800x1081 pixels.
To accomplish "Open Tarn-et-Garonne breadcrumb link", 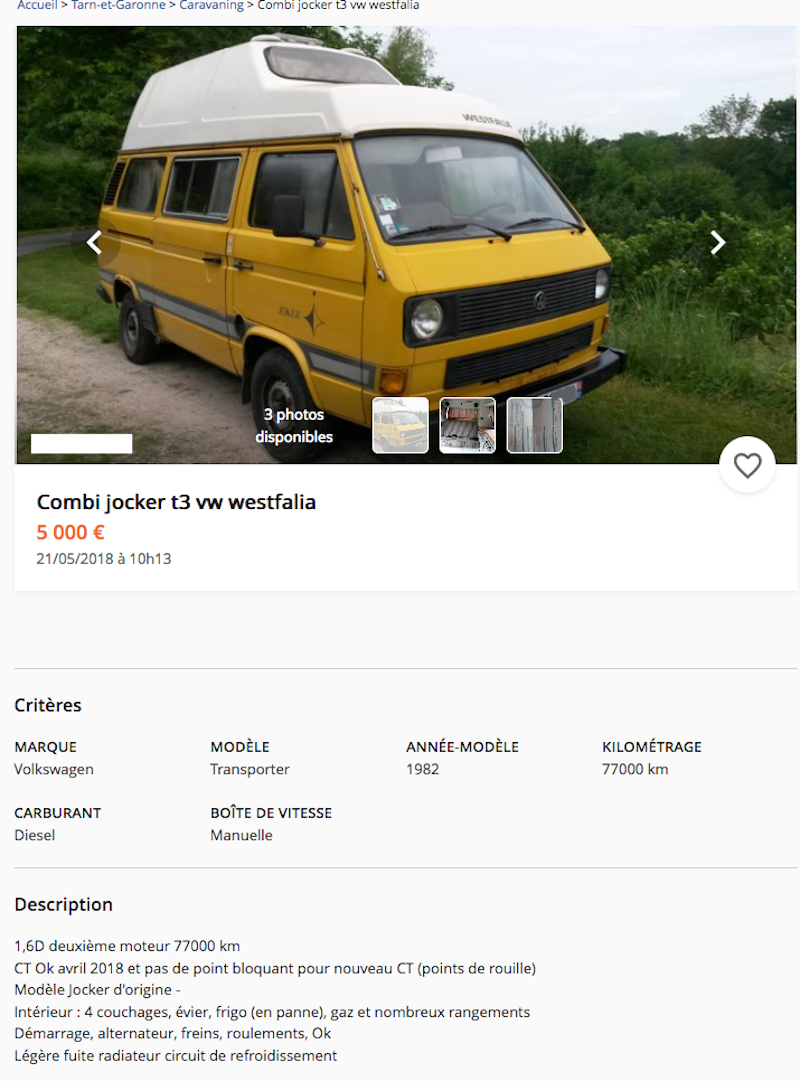I will (x=118, y=5).
